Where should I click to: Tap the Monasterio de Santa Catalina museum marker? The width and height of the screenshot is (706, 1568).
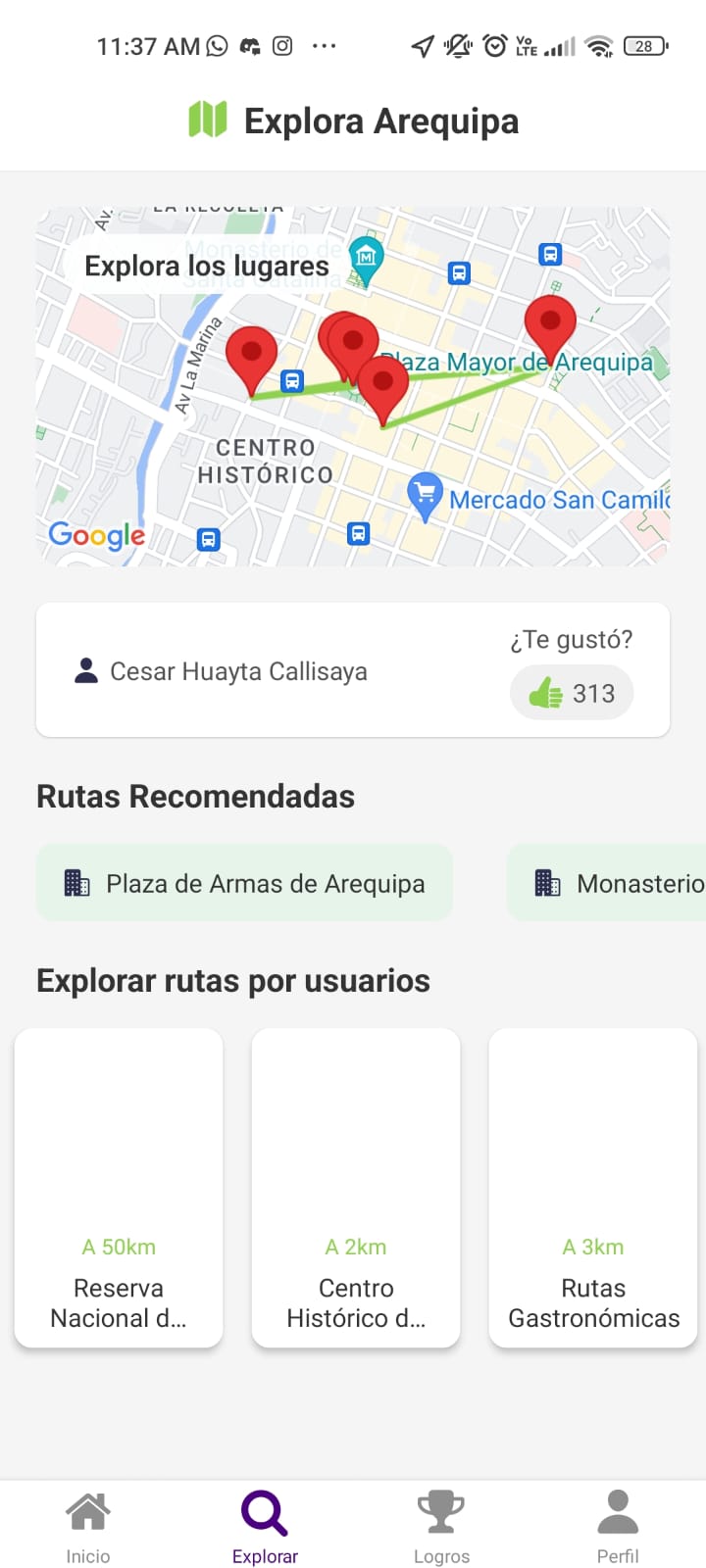[366, 258]
